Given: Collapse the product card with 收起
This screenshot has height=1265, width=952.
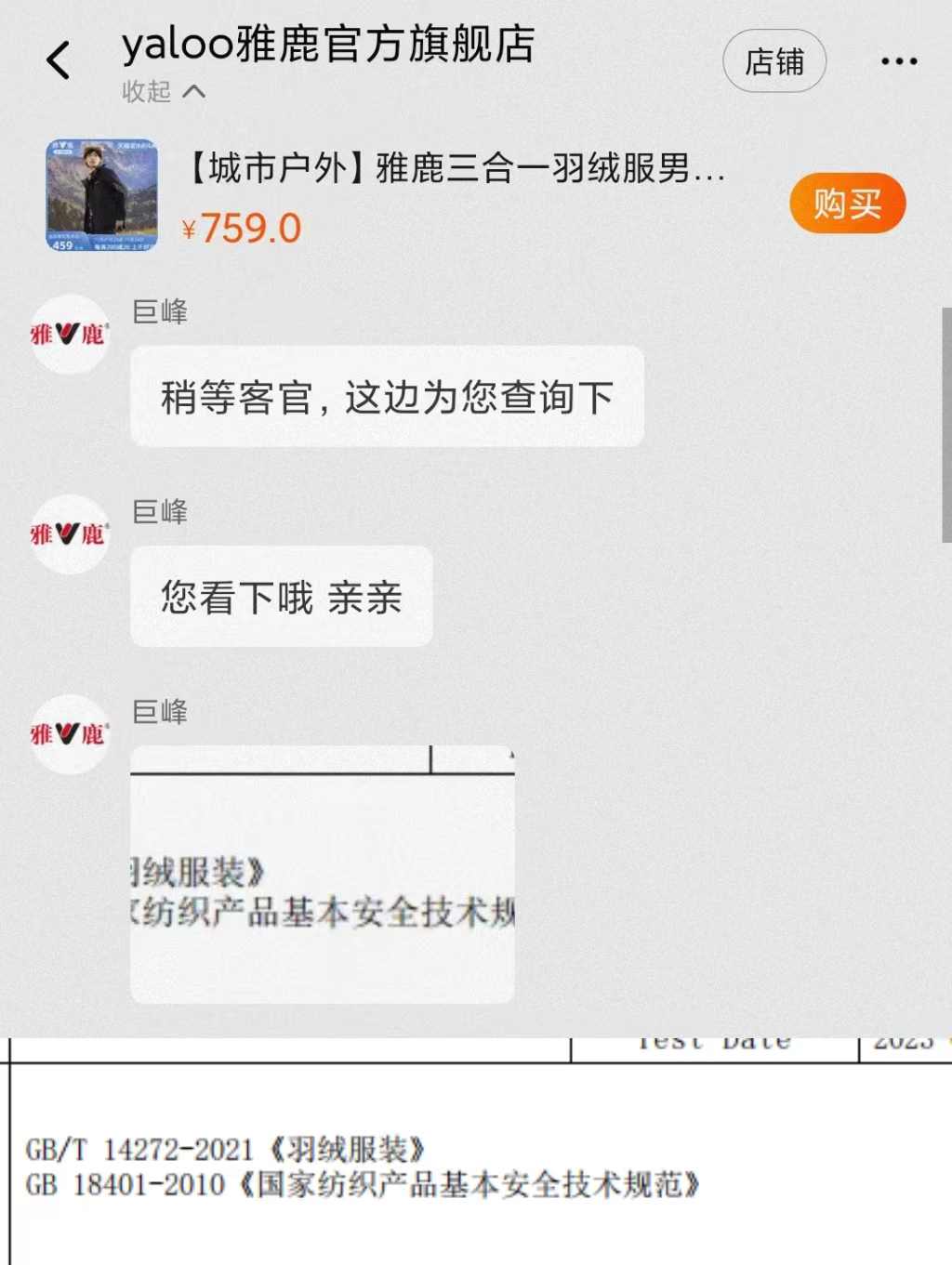Looking at the screenshot, I should tap(164, 91).
